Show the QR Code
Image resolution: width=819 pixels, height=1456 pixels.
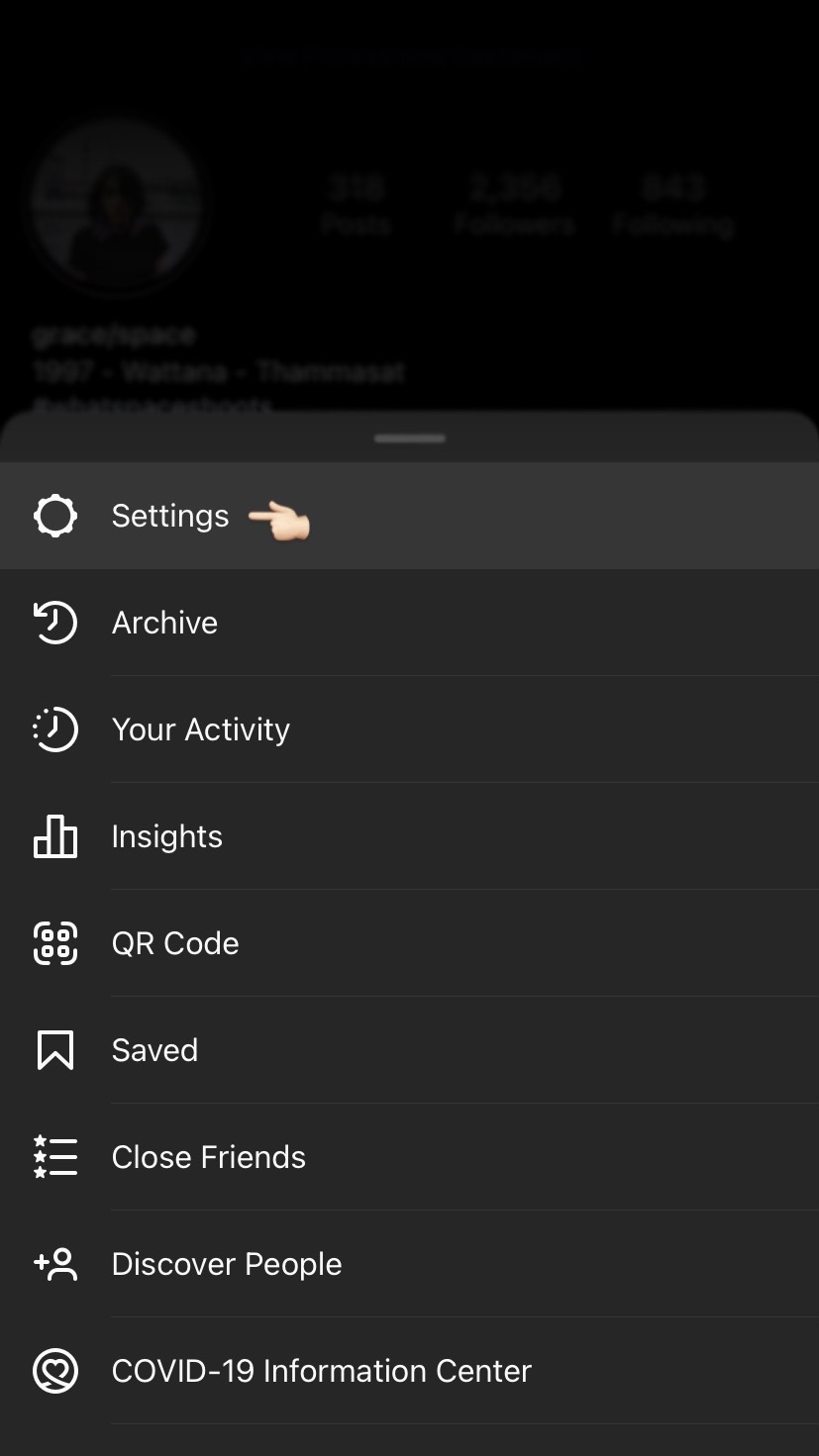click(x=175, y=943)
